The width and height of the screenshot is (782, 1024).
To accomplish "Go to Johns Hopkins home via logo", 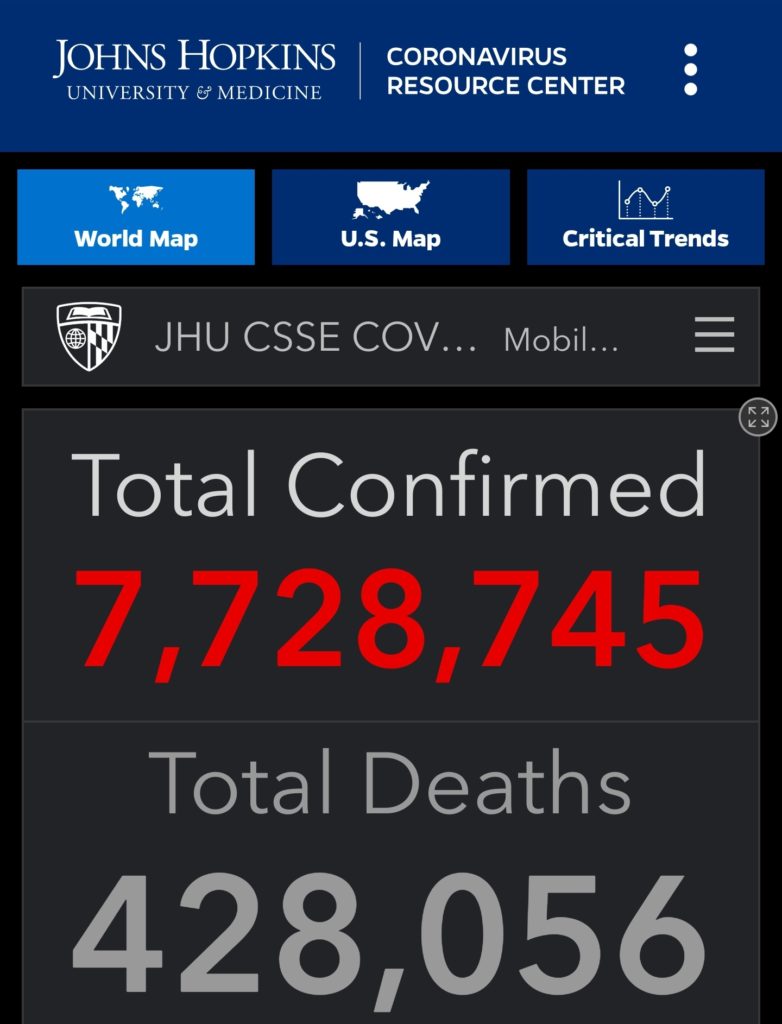I will coord(195,70).
